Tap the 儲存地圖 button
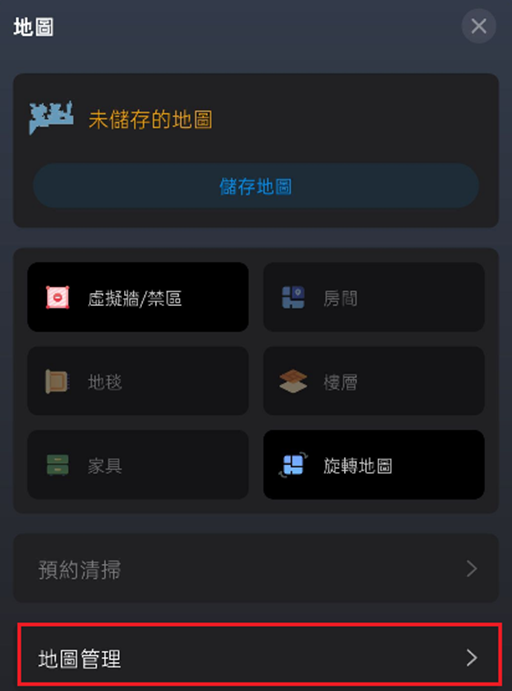 (x=256, y=186)
